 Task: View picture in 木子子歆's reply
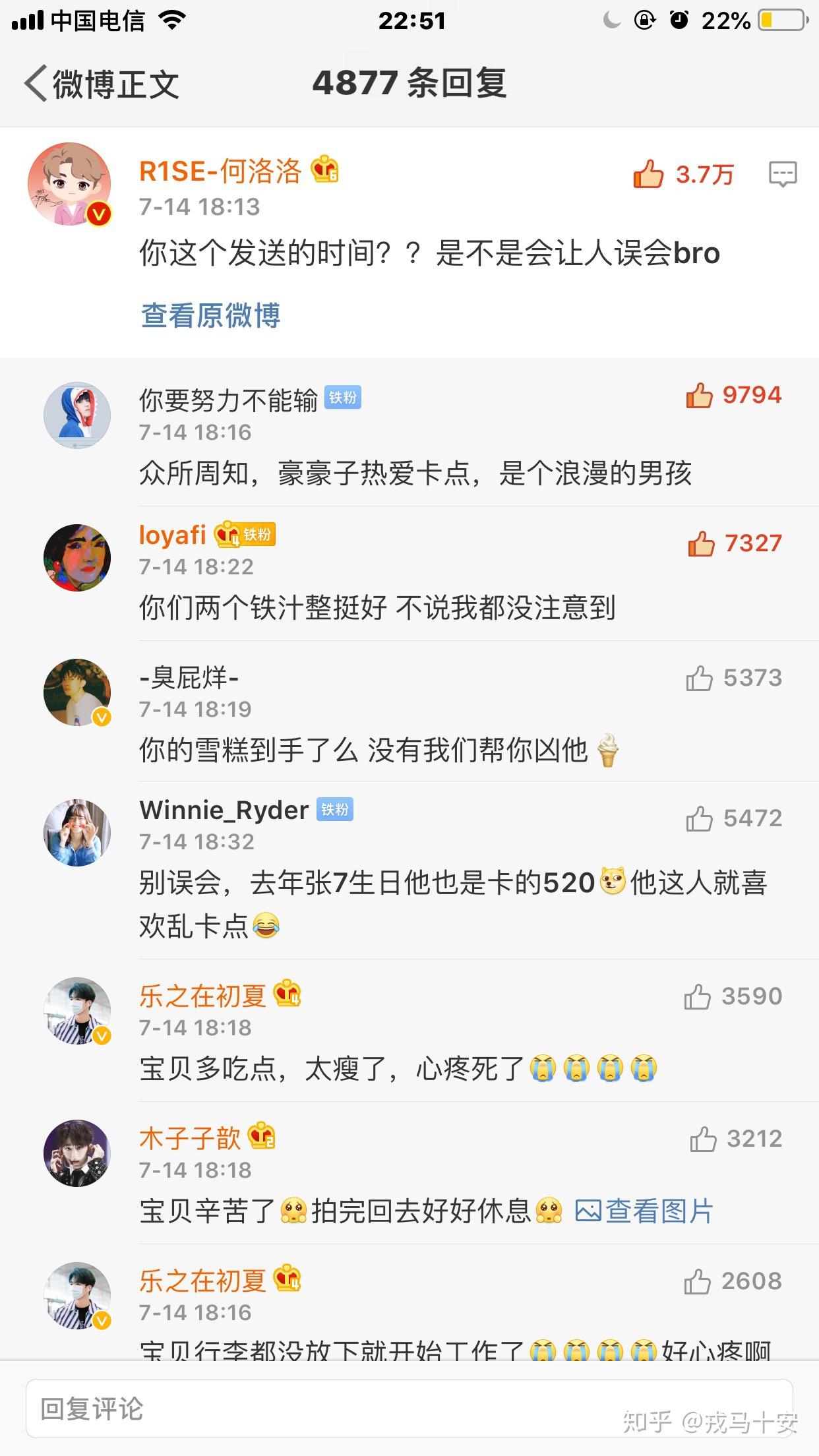pyautogui.click(x=644, y=1211)
